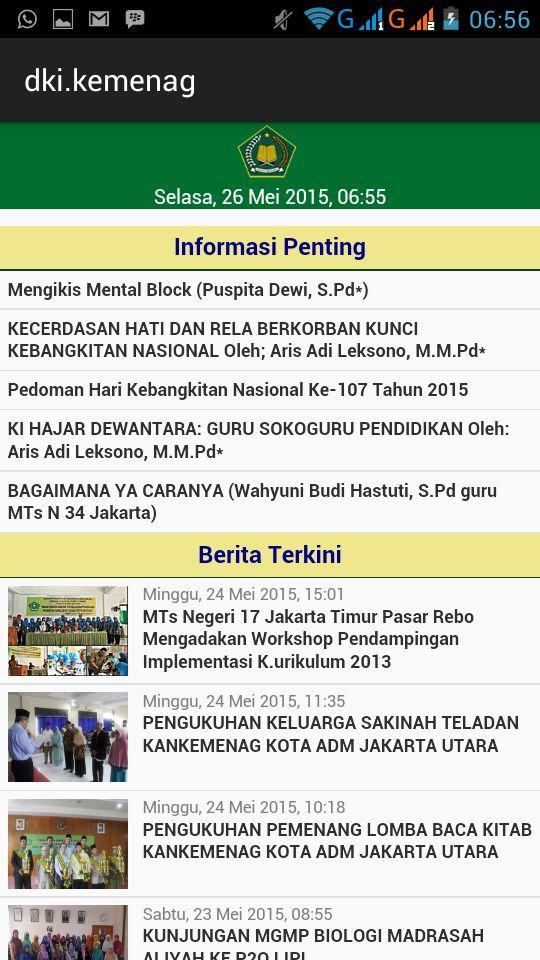Open Ki Hajar Dewantara Guru Sokoguru article
Image resolution: width=540 pixels, height=960 pixels.
270,440
